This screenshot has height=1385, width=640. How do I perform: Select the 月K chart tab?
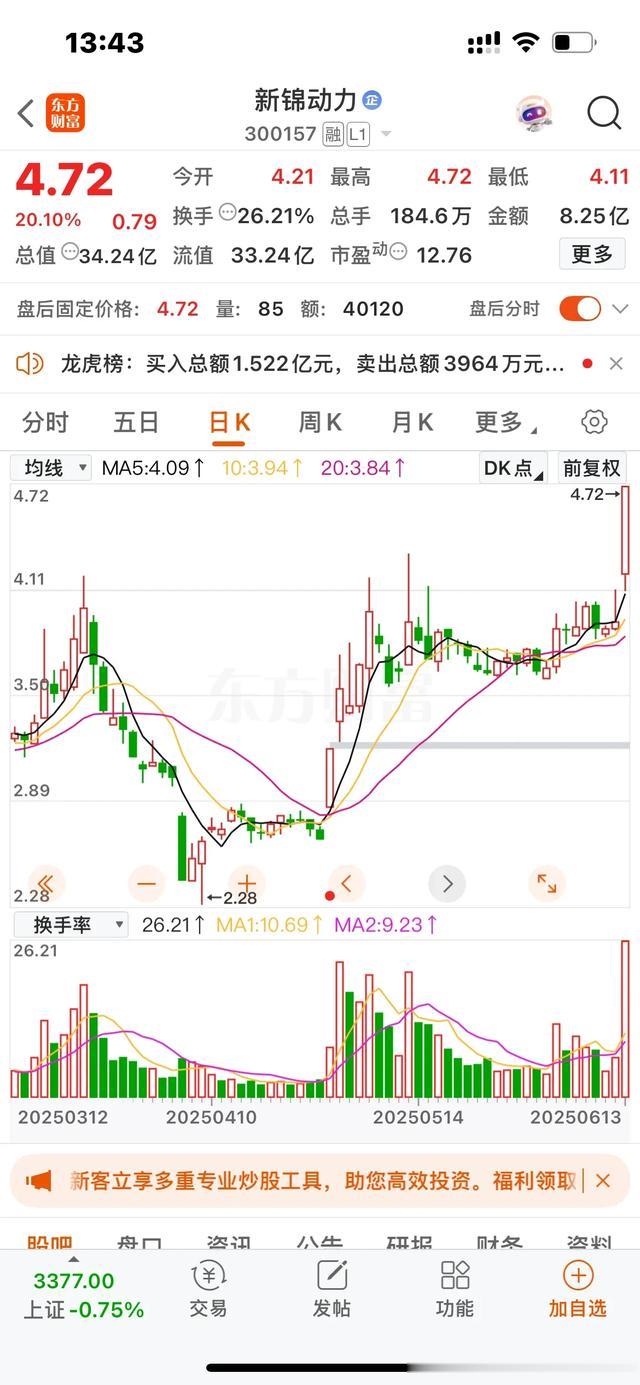point(411,423)
